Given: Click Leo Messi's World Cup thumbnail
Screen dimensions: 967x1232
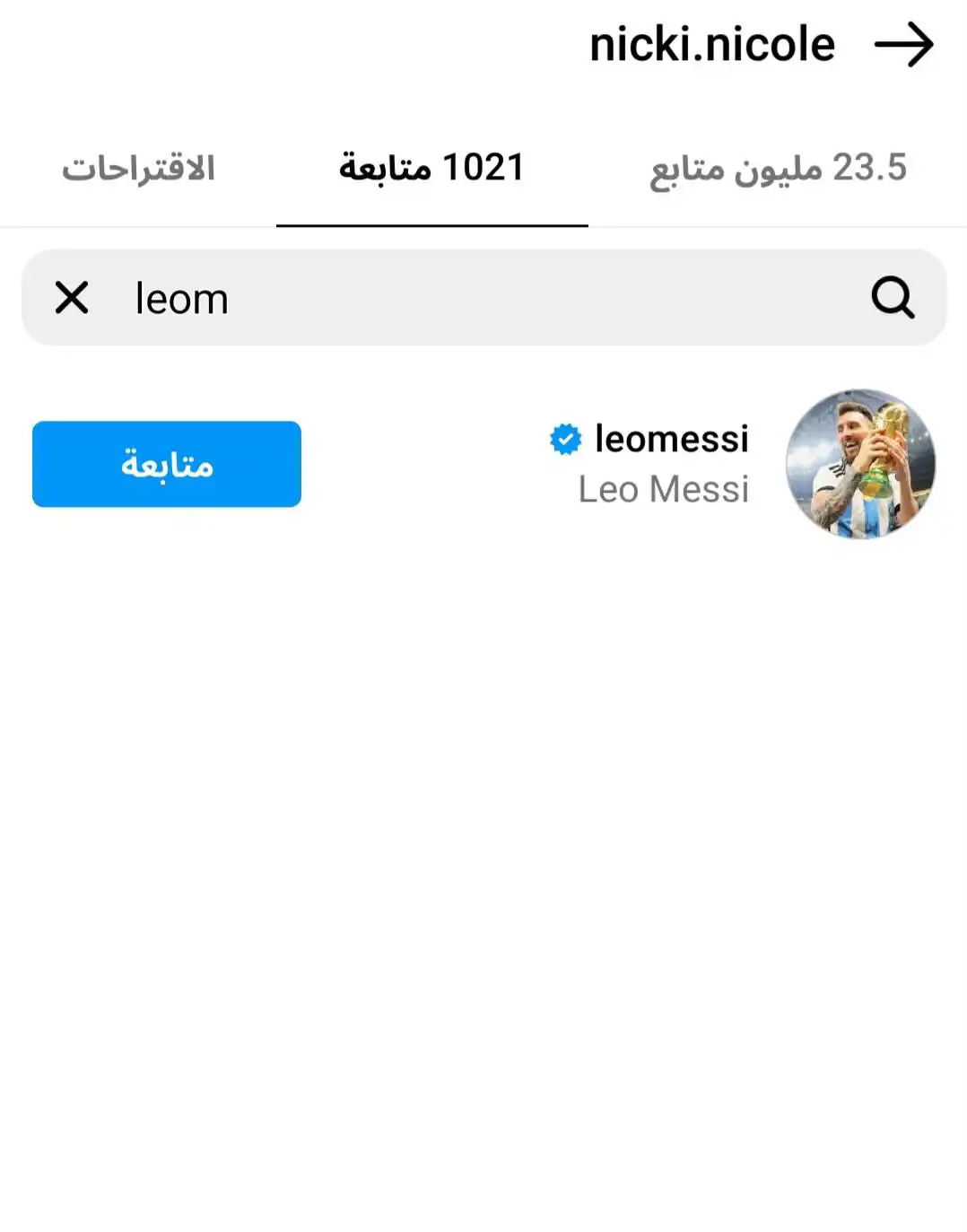Looking at the screenshot, I should coord(861,464).
